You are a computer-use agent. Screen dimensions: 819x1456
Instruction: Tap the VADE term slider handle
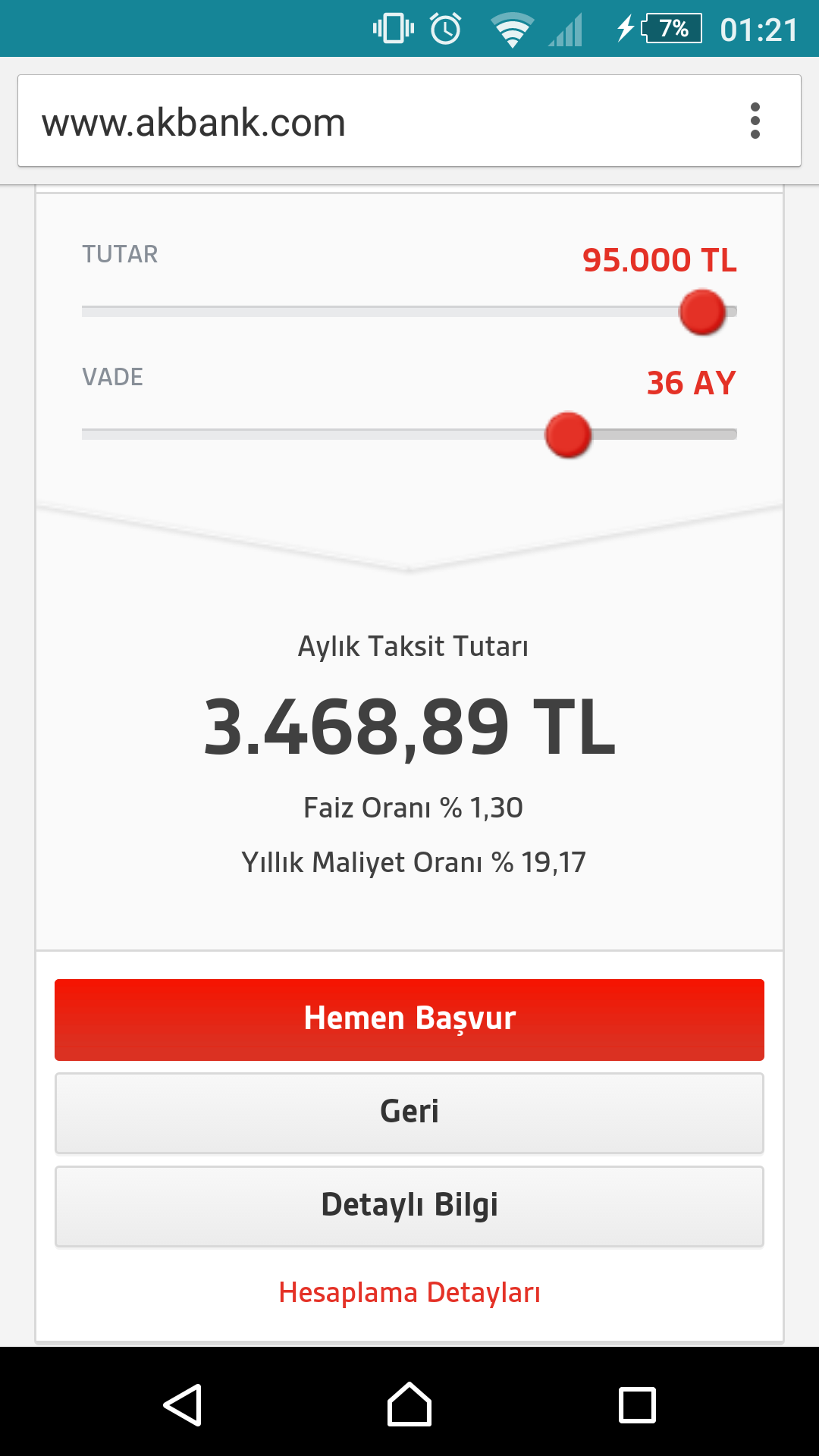(568, 435)
